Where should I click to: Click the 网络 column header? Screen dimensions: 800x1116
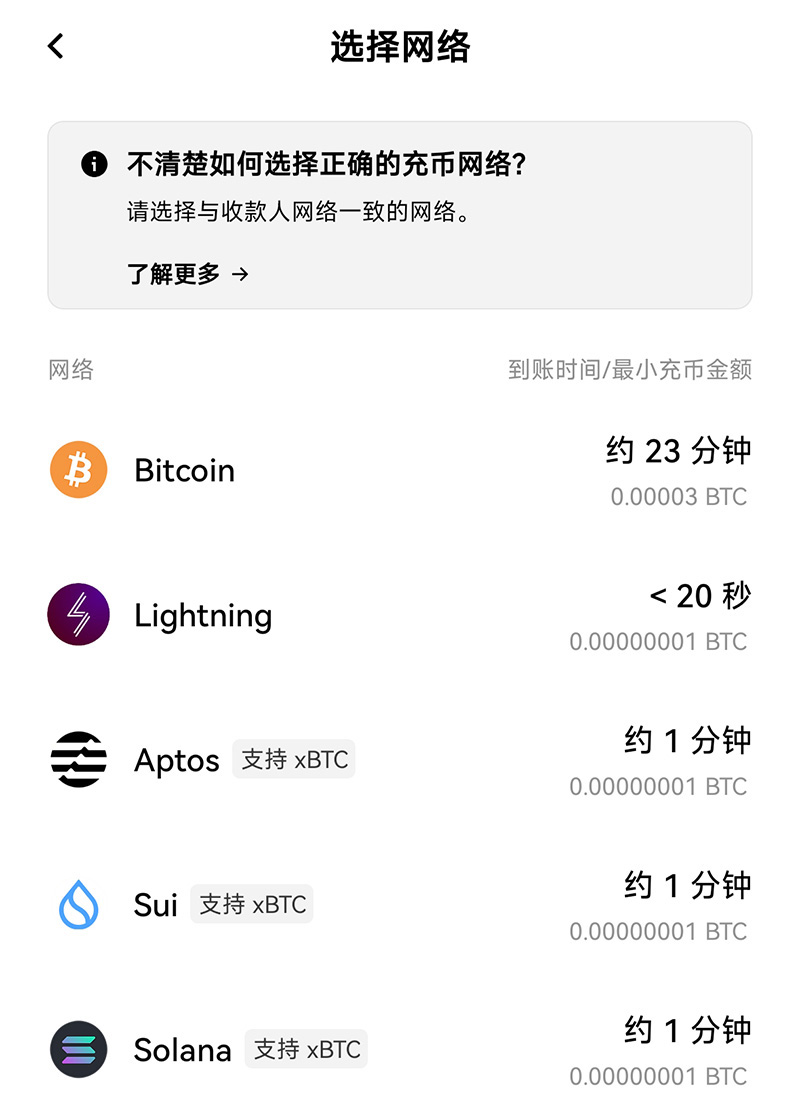tap(68, 370)
